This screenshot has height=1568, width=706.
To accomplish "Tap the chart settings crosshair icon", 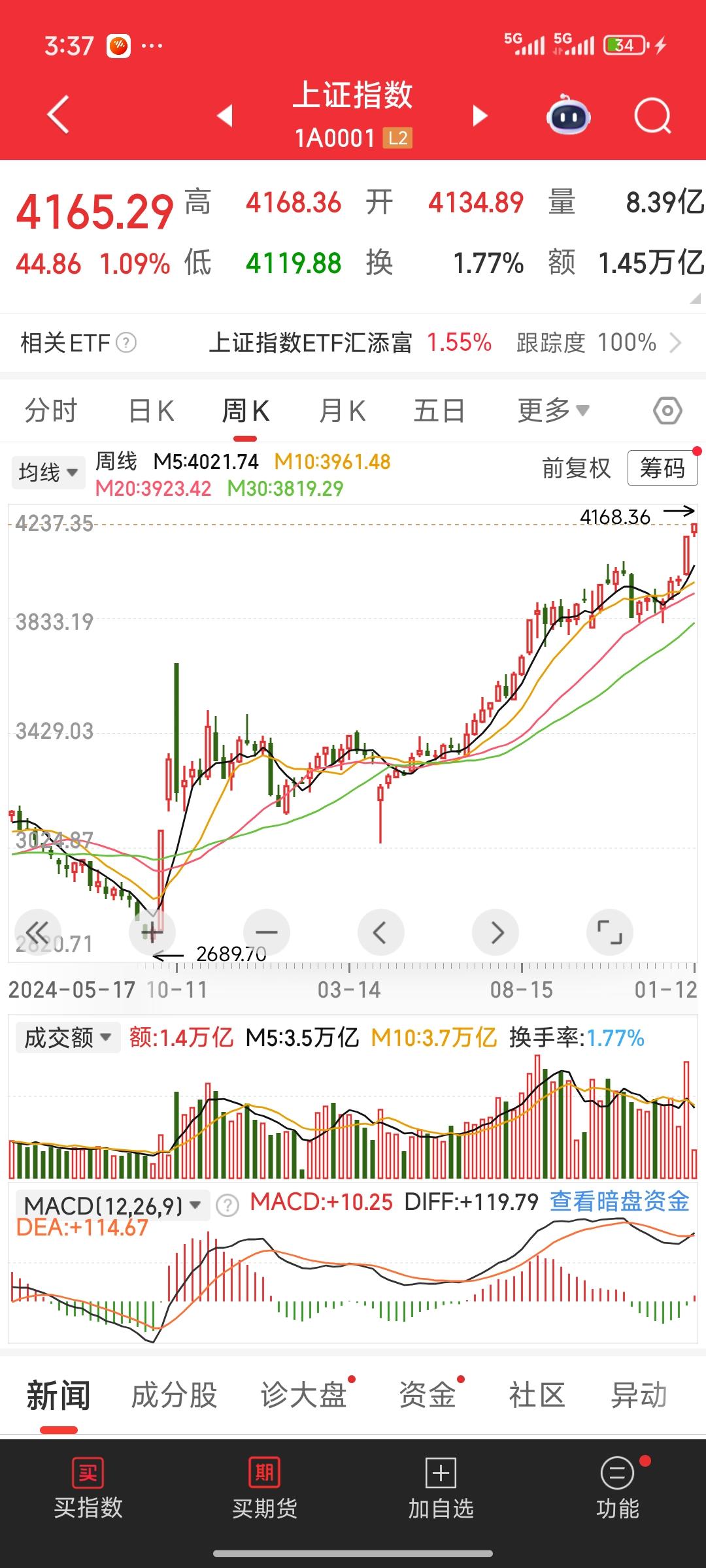I will (666, 410).
